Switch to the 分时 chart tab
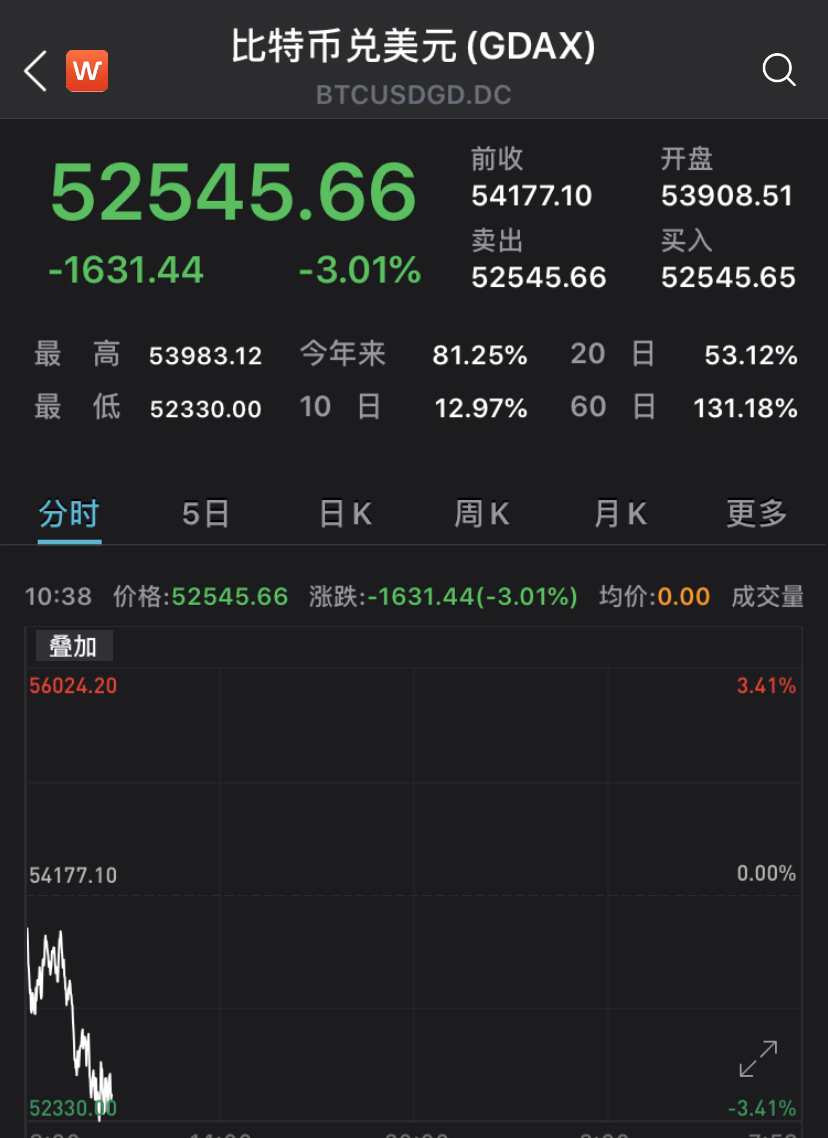The image size is (828, 1138). 69,514
